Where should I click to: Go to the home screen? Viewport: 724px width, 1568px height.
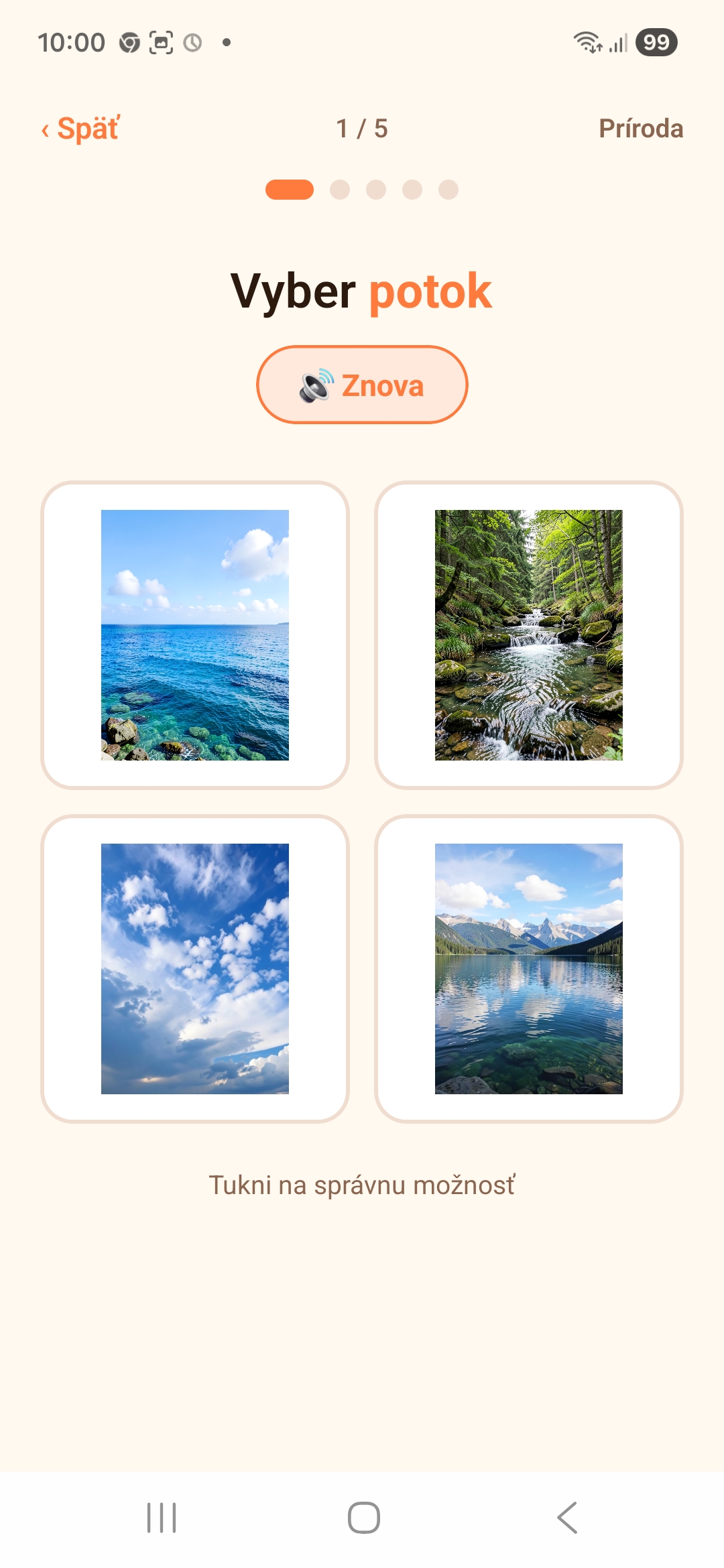(364, 1518)
